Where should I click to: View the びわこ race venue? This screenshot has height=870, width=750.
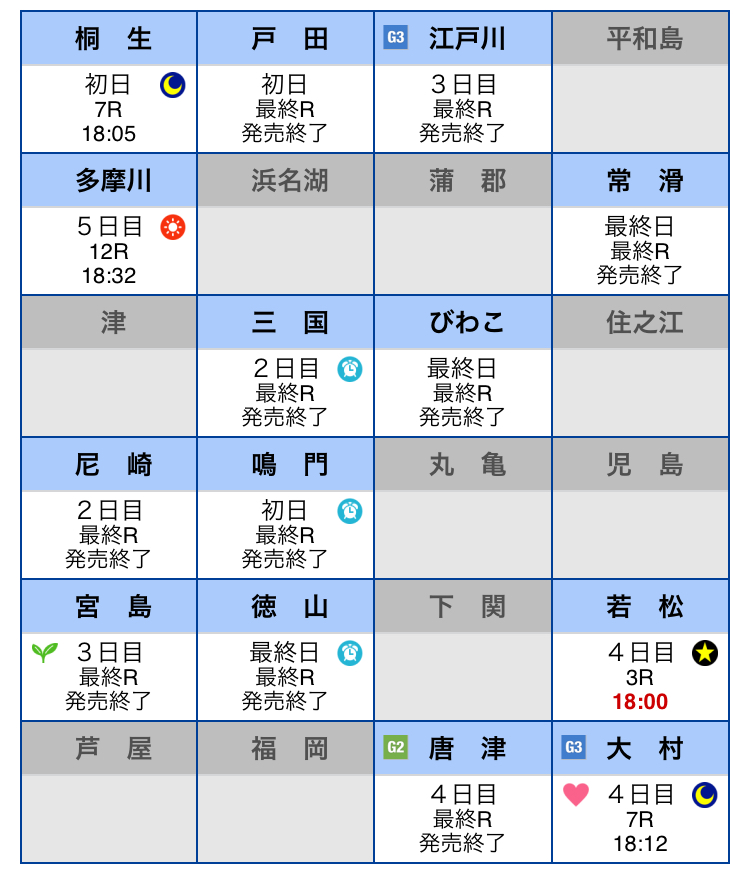pos(463,367)
